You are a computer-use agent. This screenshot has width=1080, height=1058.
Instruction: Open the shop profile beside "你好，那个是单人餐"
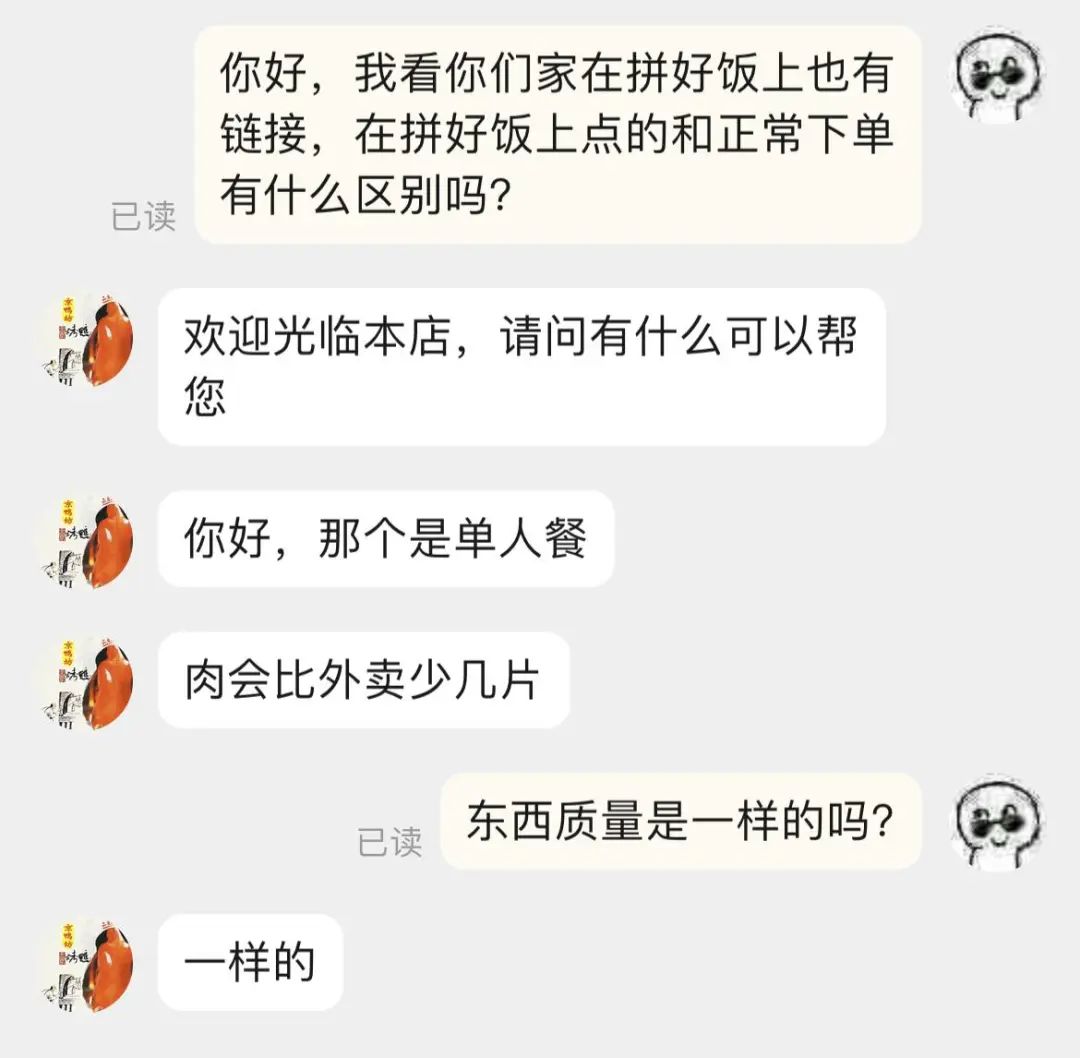click(88, 541)
